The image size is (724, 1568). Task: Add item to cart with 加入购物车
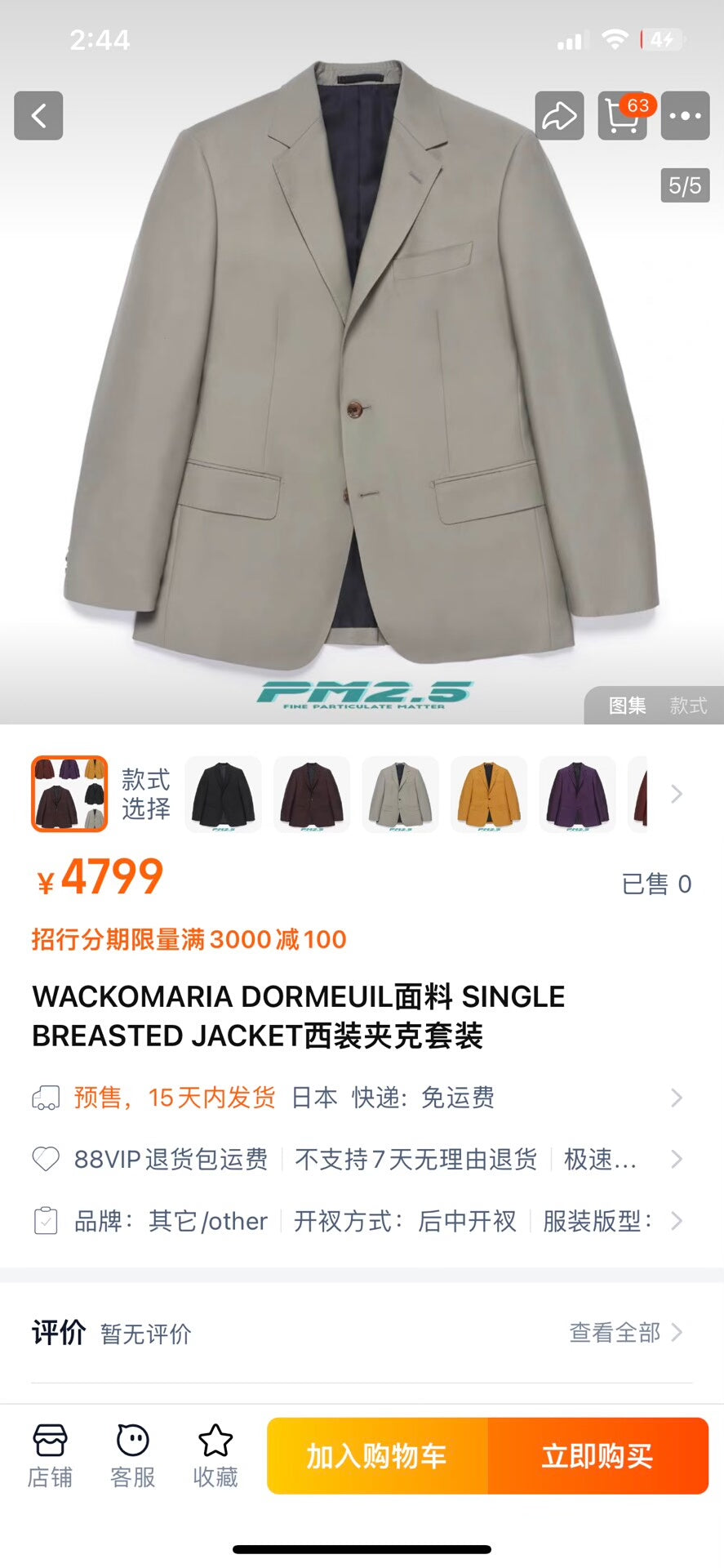pyautogui.click(x=377, y=1456)
